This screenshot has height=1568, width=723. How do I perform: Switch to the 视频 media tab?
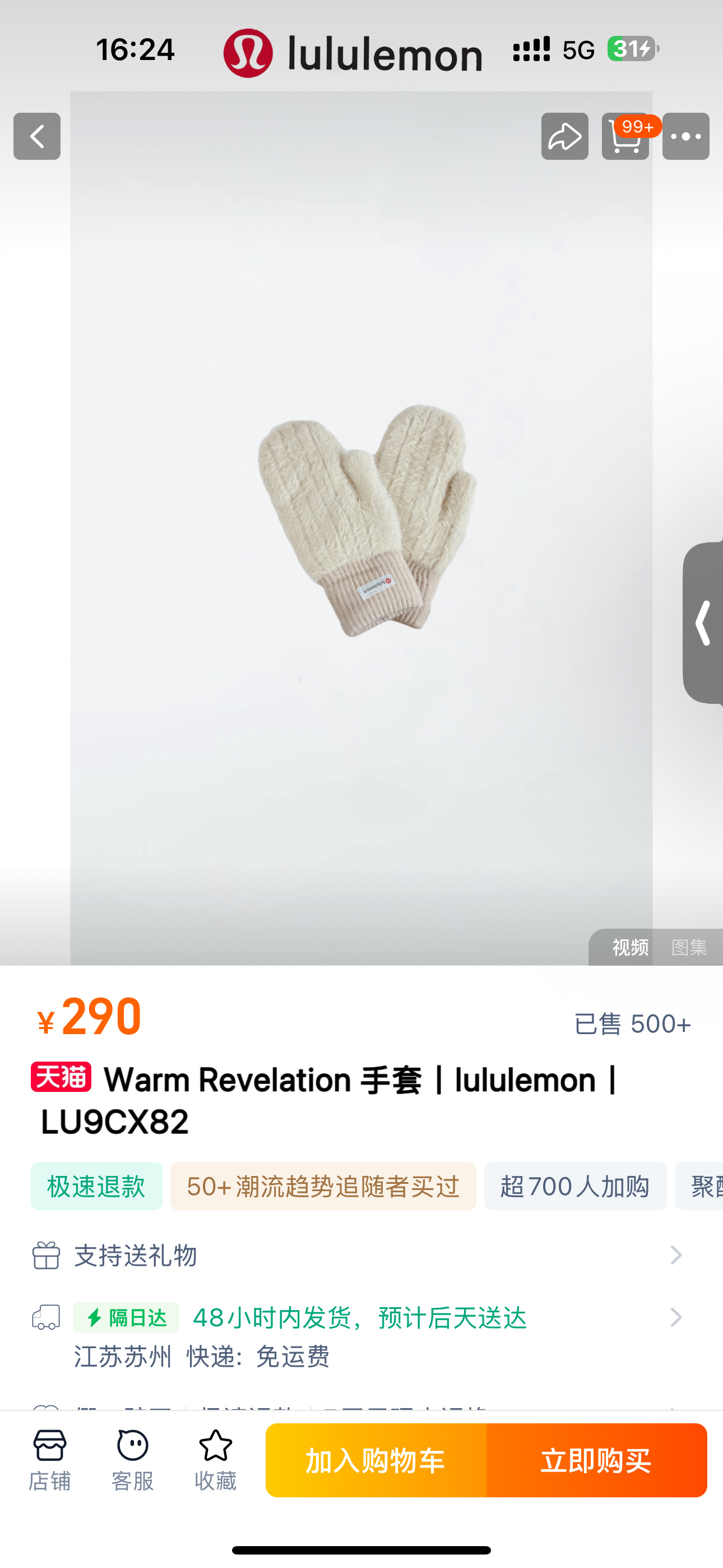630,947
